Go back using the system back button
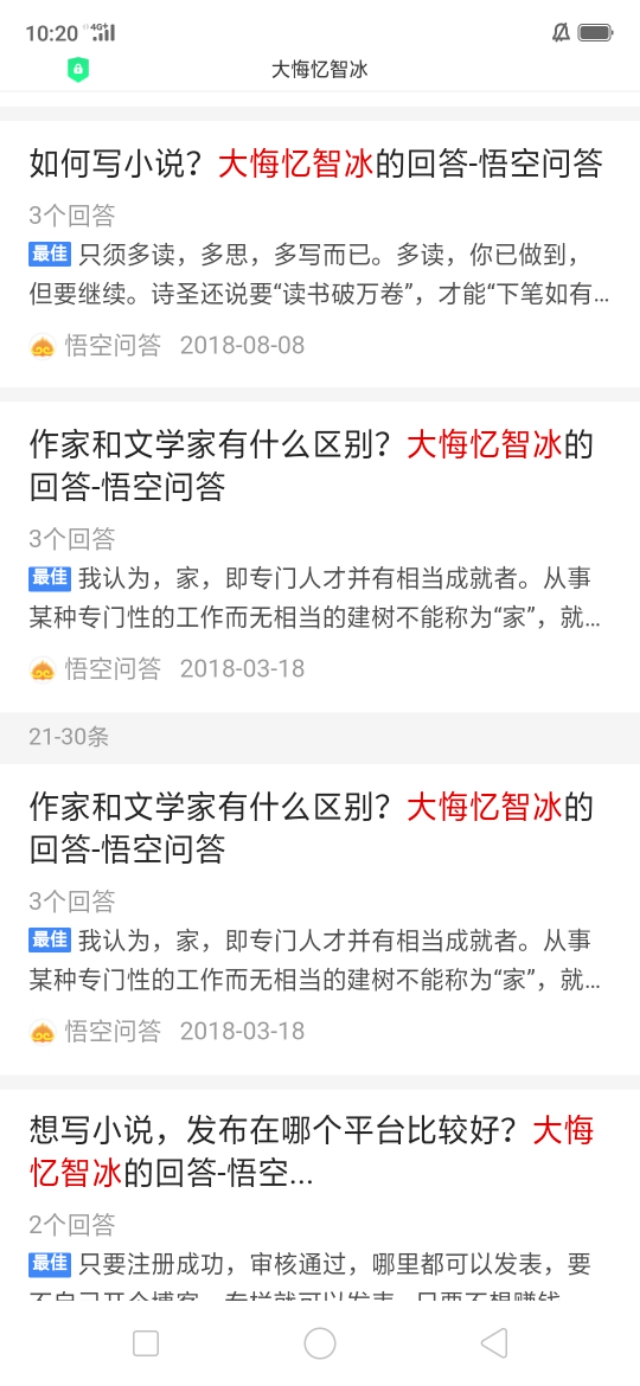Image resolution: width=640 pixels, height=1386 pixels. [x=494, y=1343]
